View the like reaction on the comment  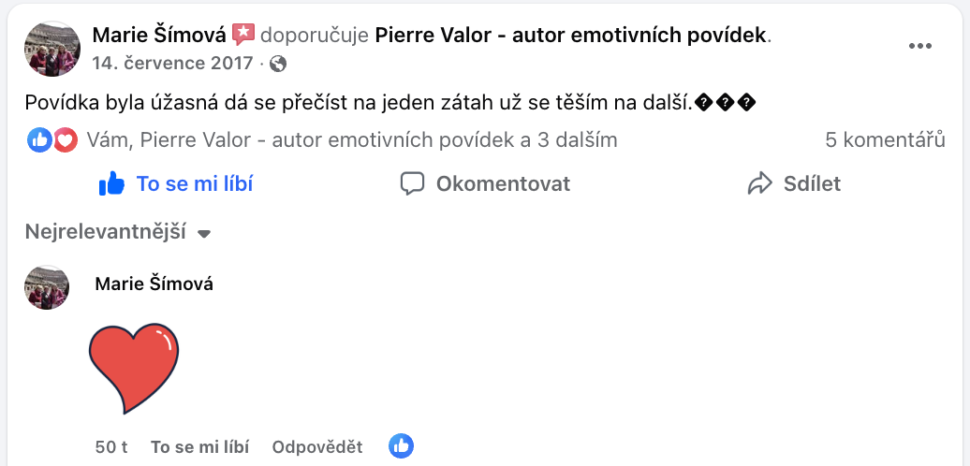click(401, 446)
